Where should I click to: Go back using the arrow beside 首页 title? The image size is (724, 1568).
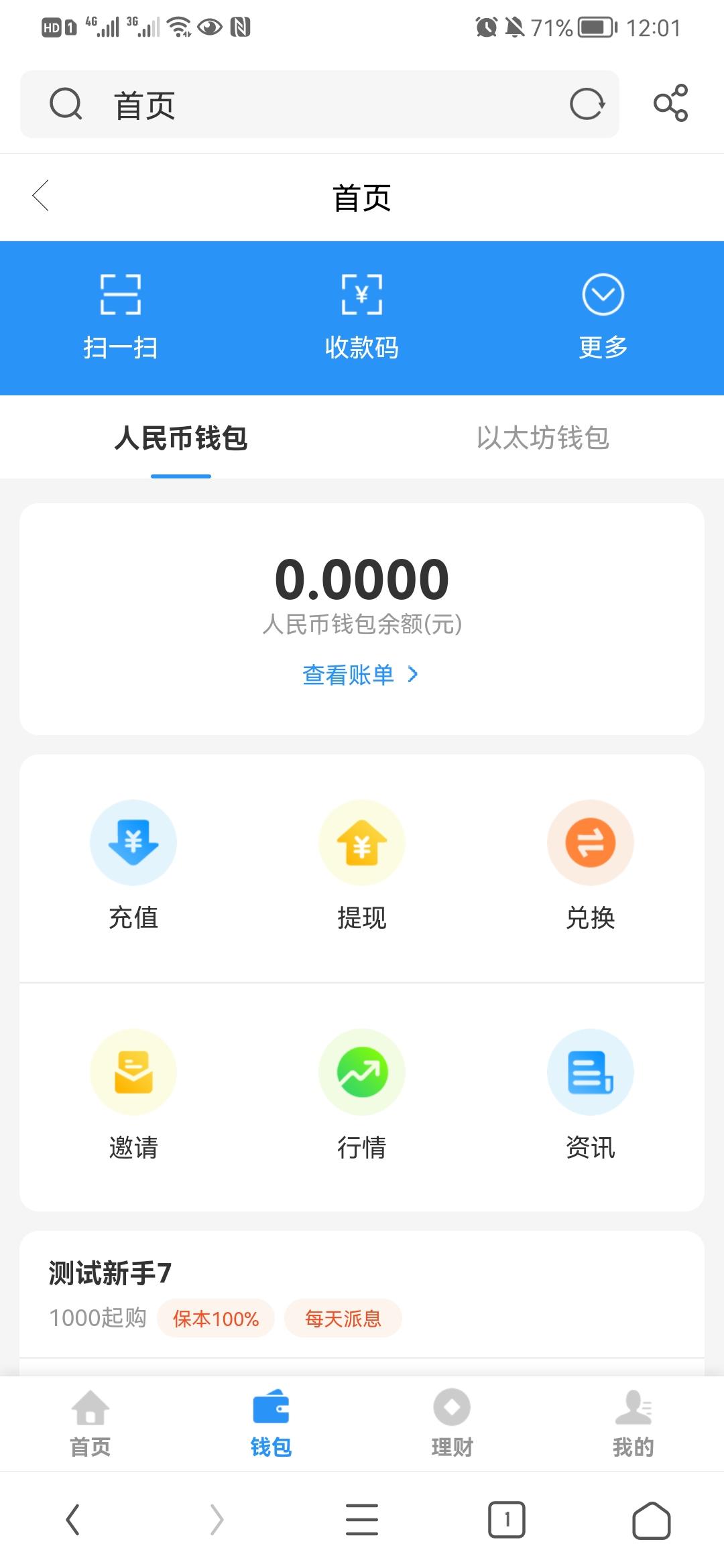pos(41,196)
